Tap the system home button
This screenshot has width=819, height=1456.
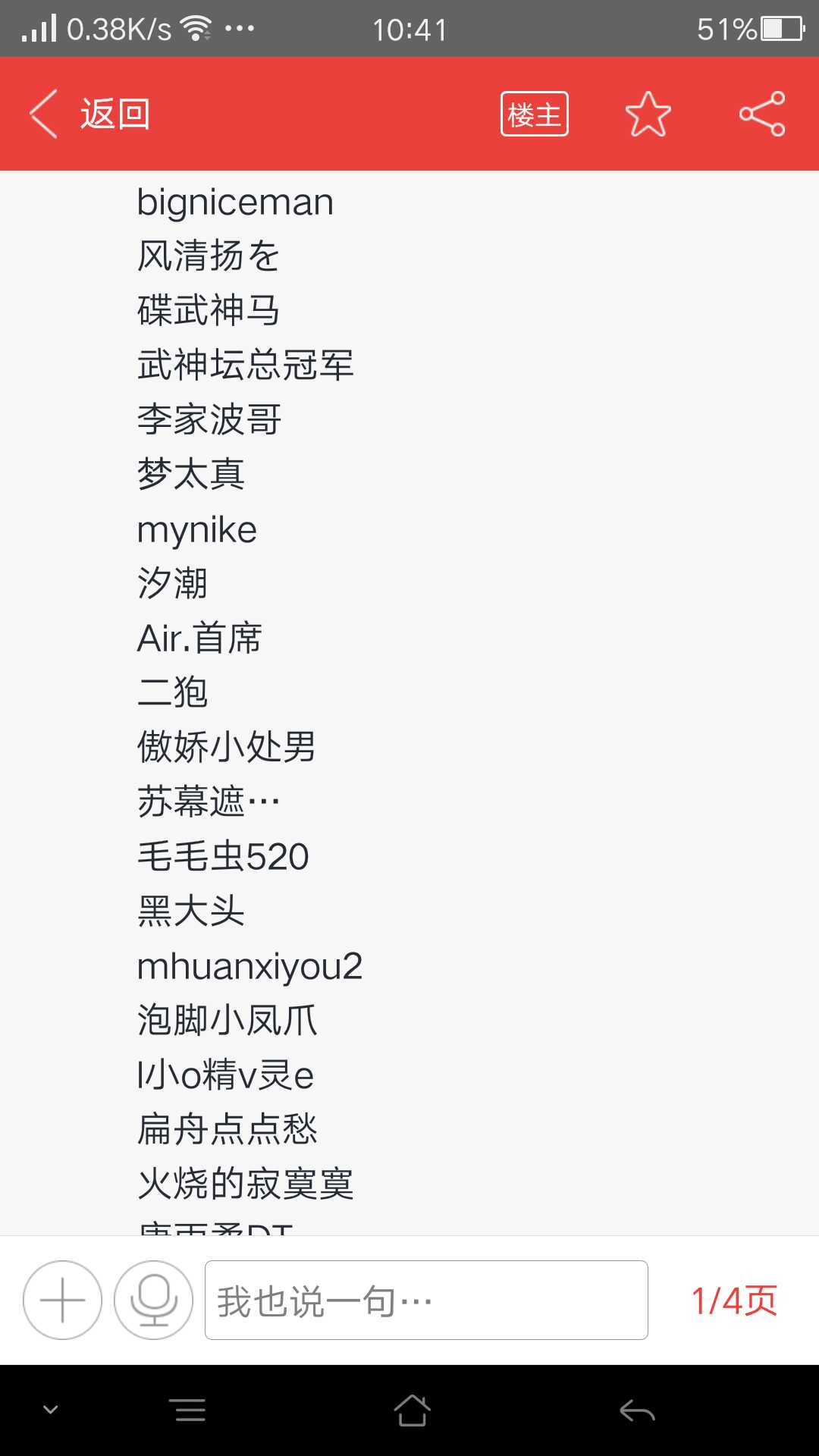(x=412, y=1410)
